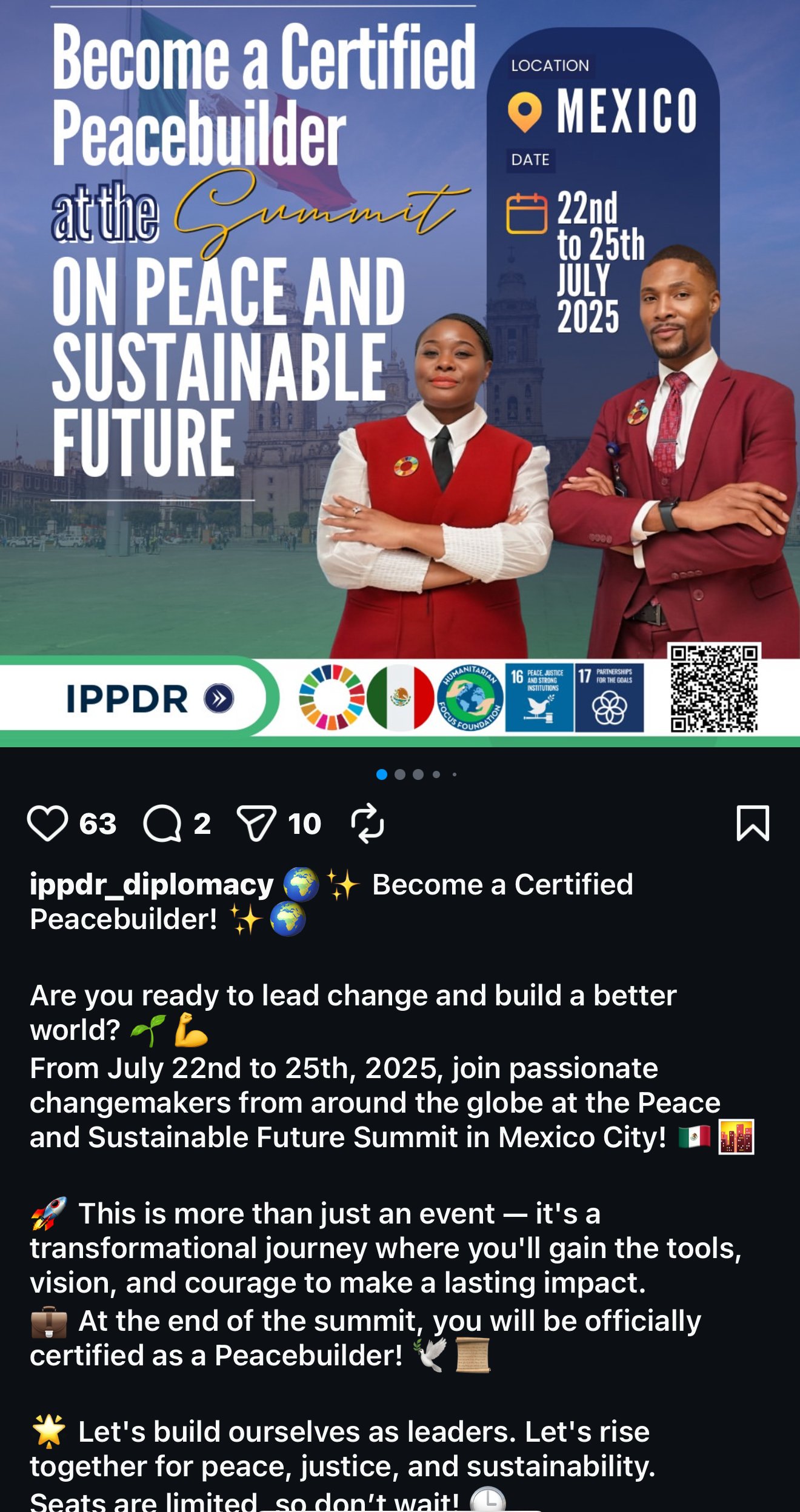Like the ippdr_diplomacy post
Screen dimensions: 800x1512
47,824
